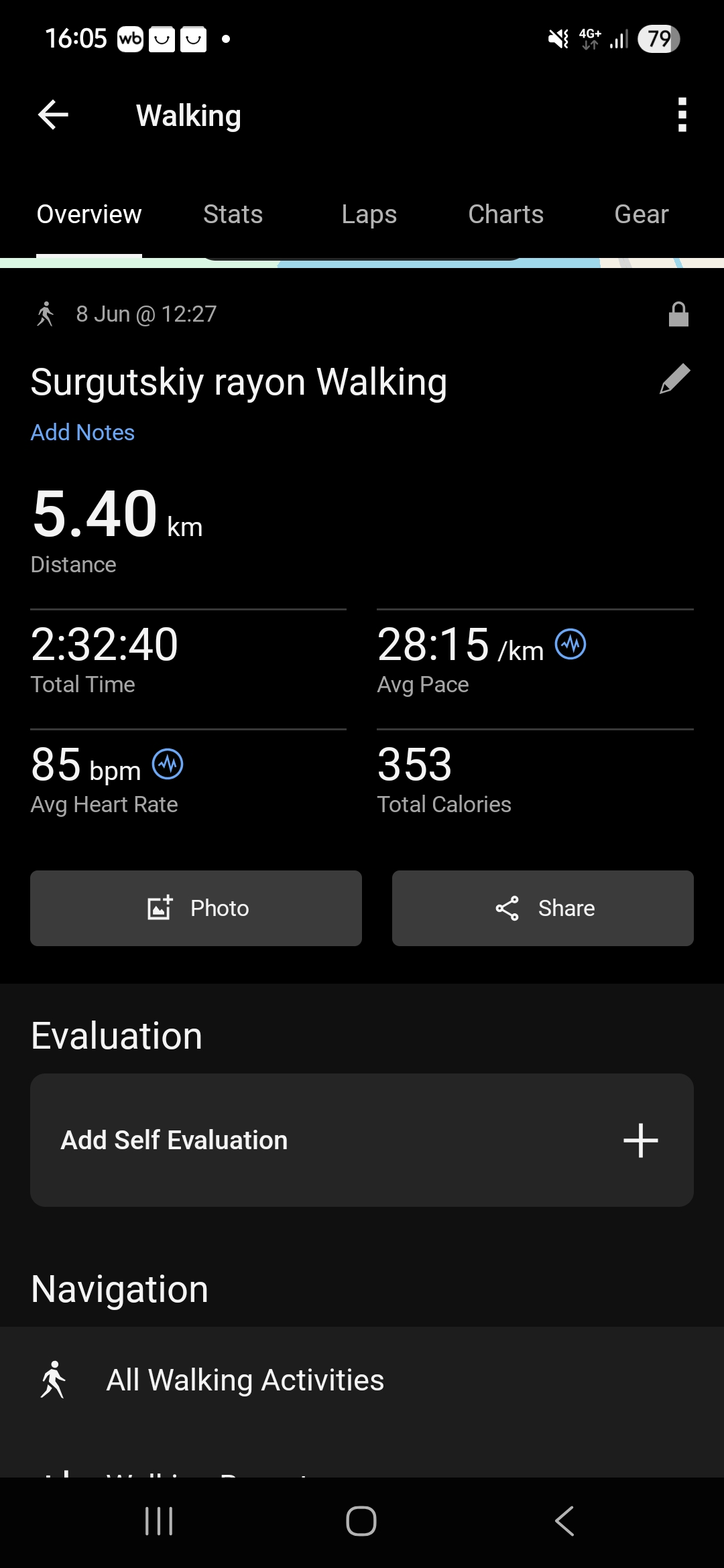Image resolution: width=724 pixels, height=1568 pixels.
Task: Tap the info icon next to Avg Pace
Action: (x=570, y=645)
